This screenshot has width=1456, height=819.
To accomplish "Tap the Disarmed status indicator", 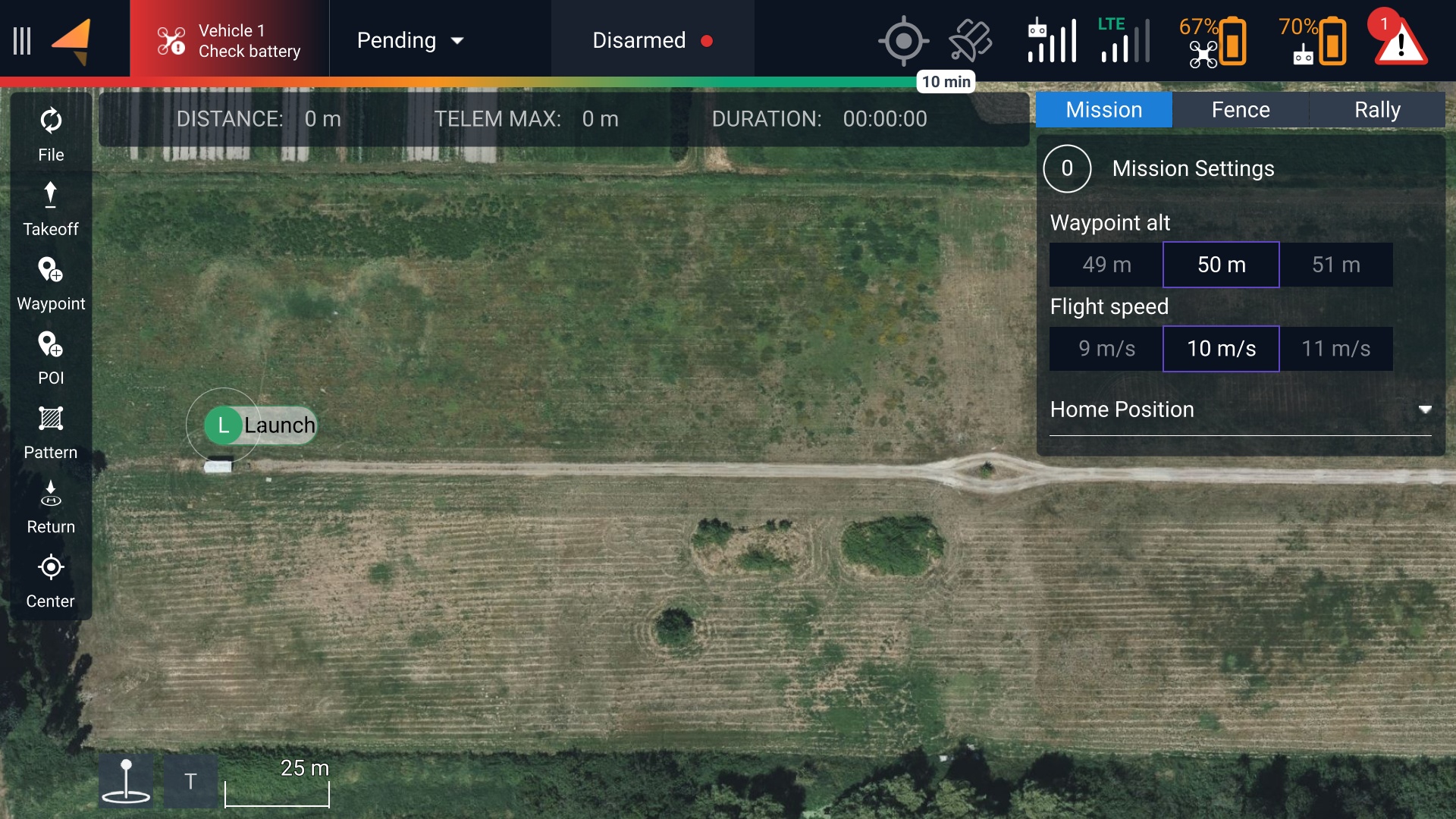I will (652, 41).
